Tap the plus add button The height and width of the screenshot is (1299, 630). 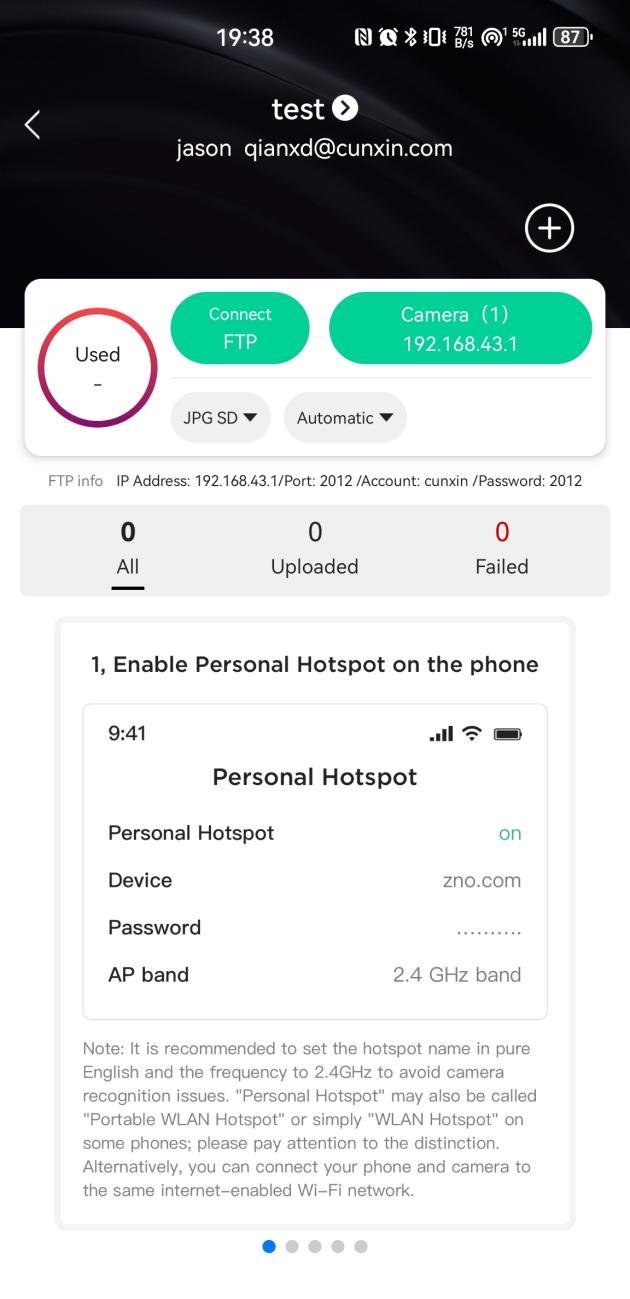(549, 228)
